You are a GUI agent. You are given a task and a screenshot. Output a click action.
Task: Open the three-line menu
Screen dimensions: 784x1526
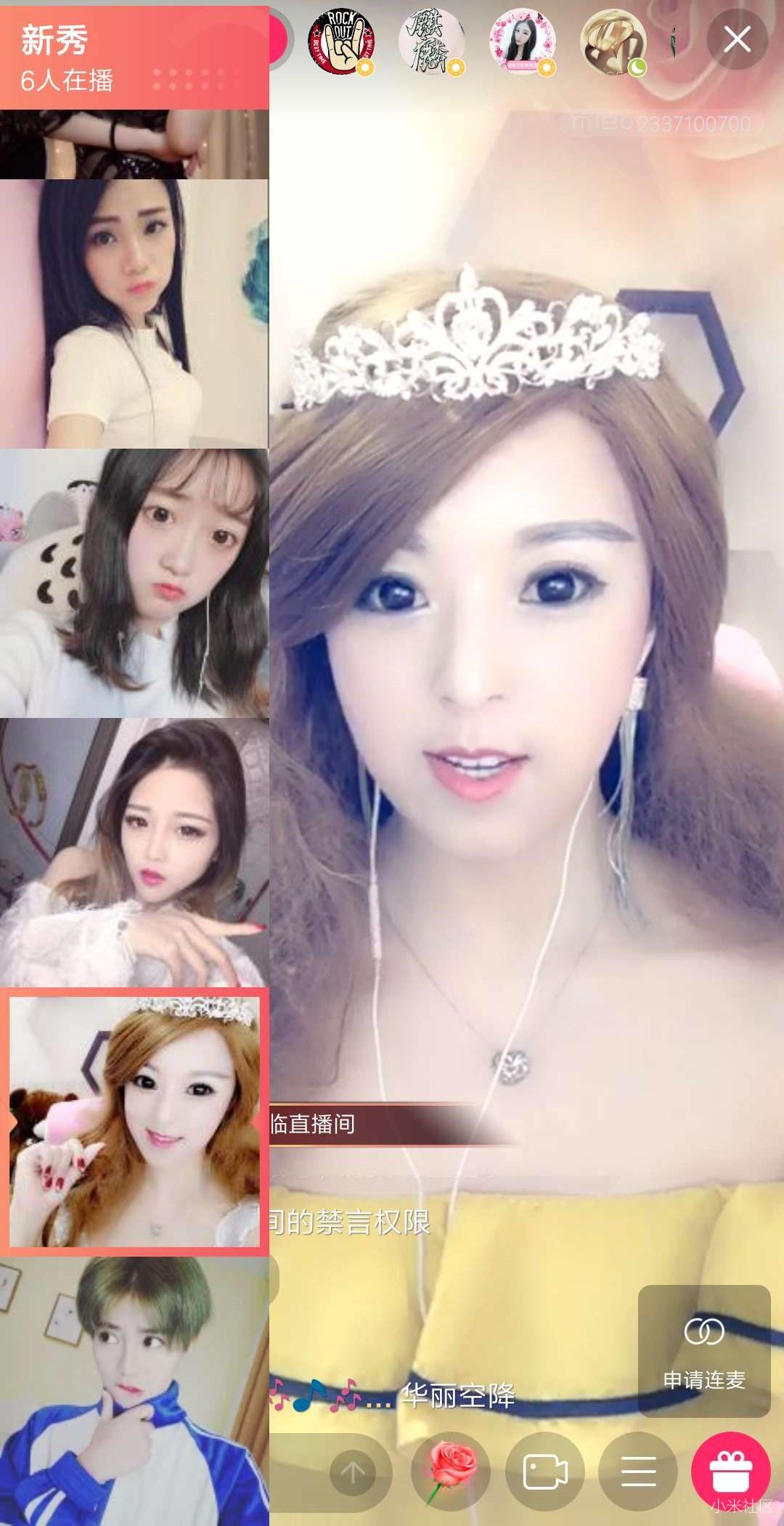(x=638, y=1472)
